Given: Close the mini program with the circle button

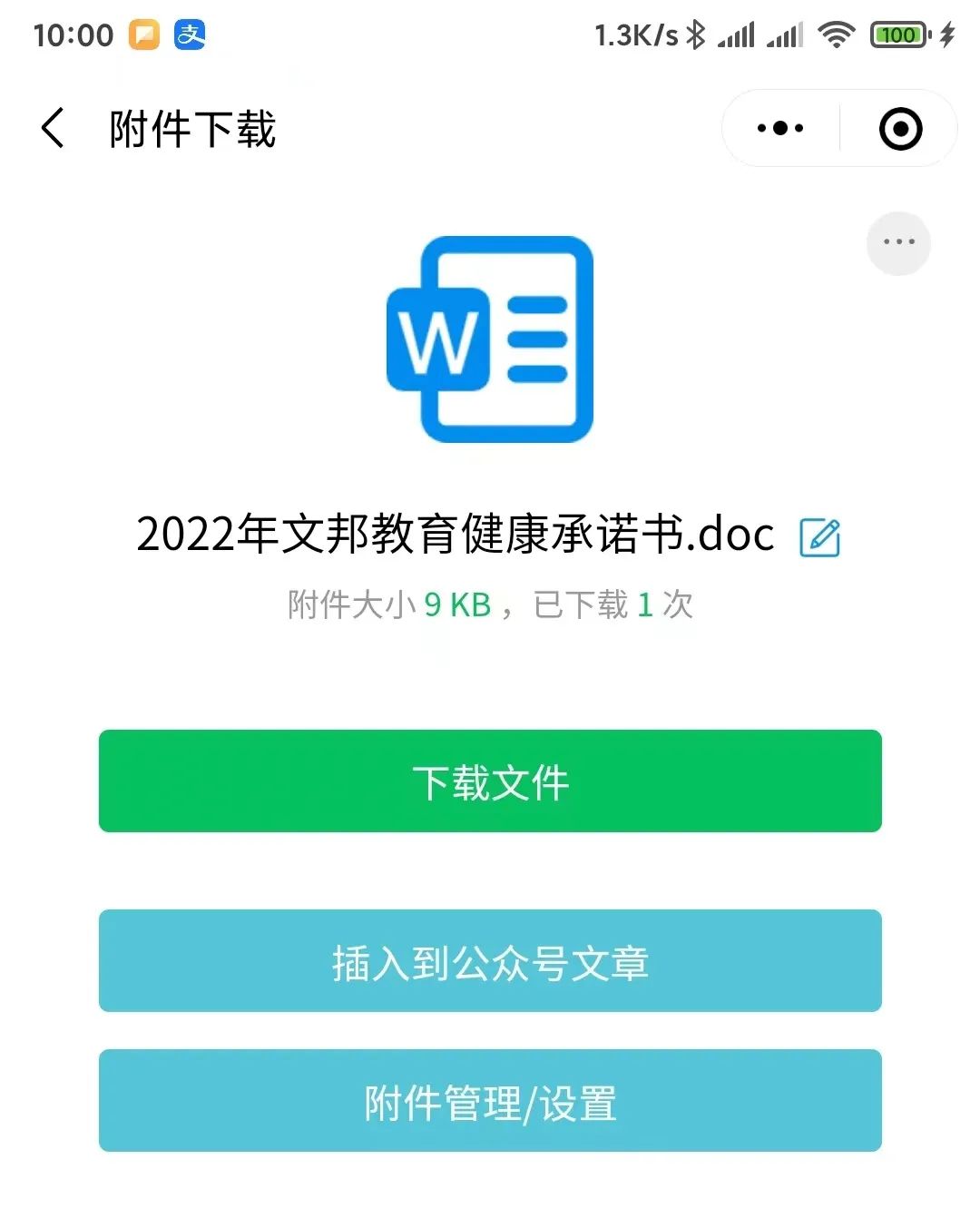Looking at the screenshot, I should tap(900, 128).
